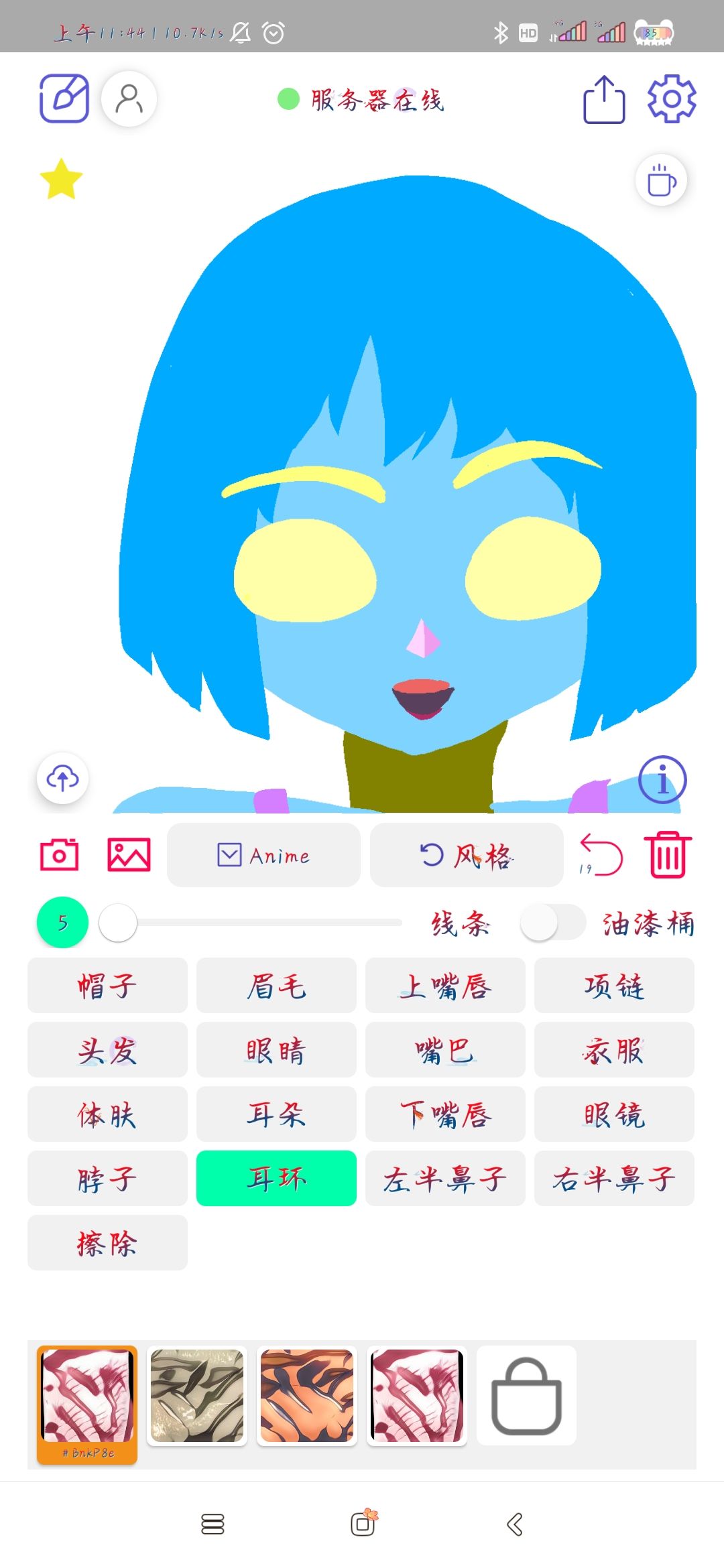Open the user profile icon
This screenshot has width=724, height=1568.
129,99
